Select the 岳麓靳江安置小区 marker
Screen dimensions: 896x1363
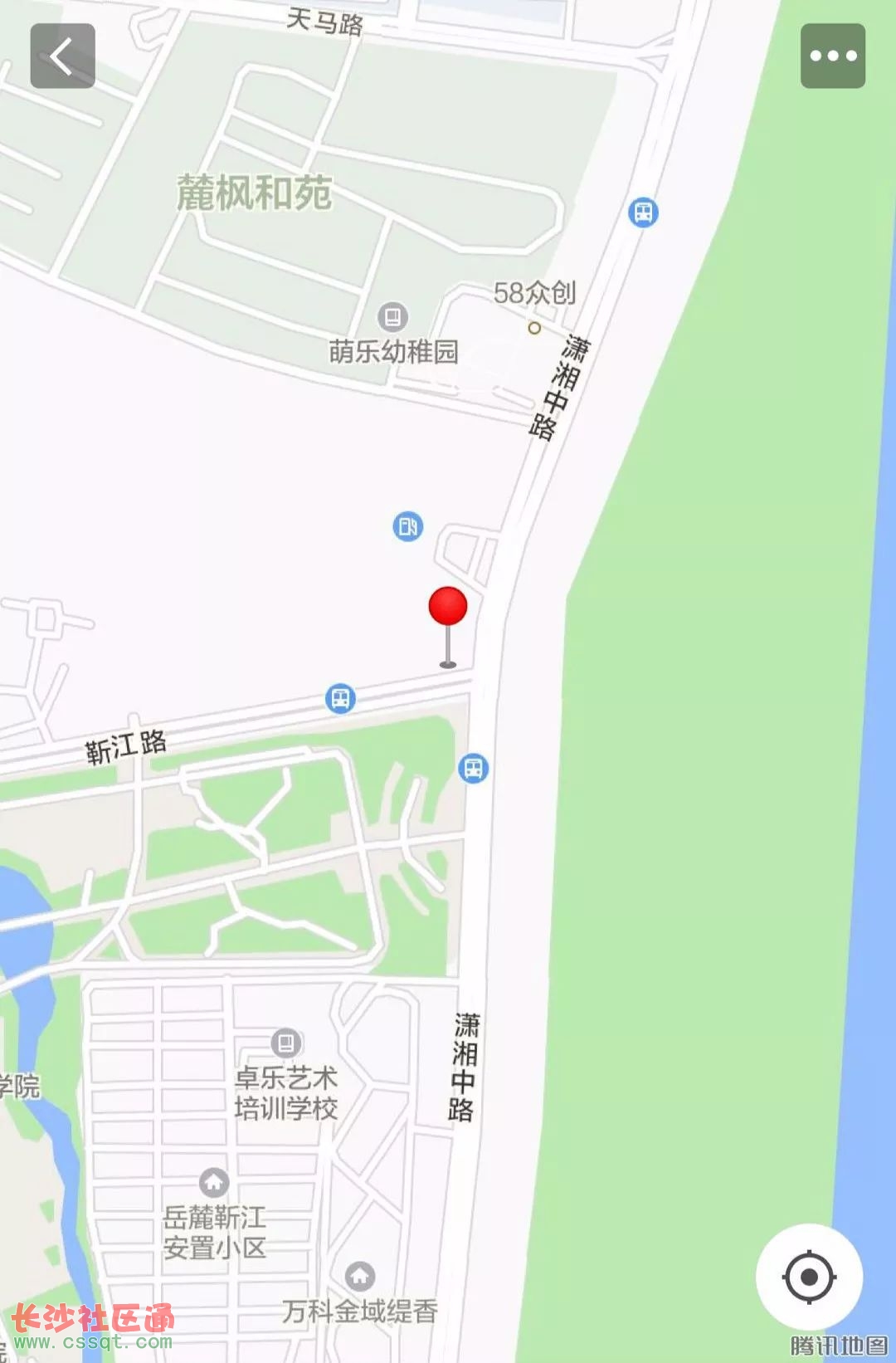(x=214, y=1182)
